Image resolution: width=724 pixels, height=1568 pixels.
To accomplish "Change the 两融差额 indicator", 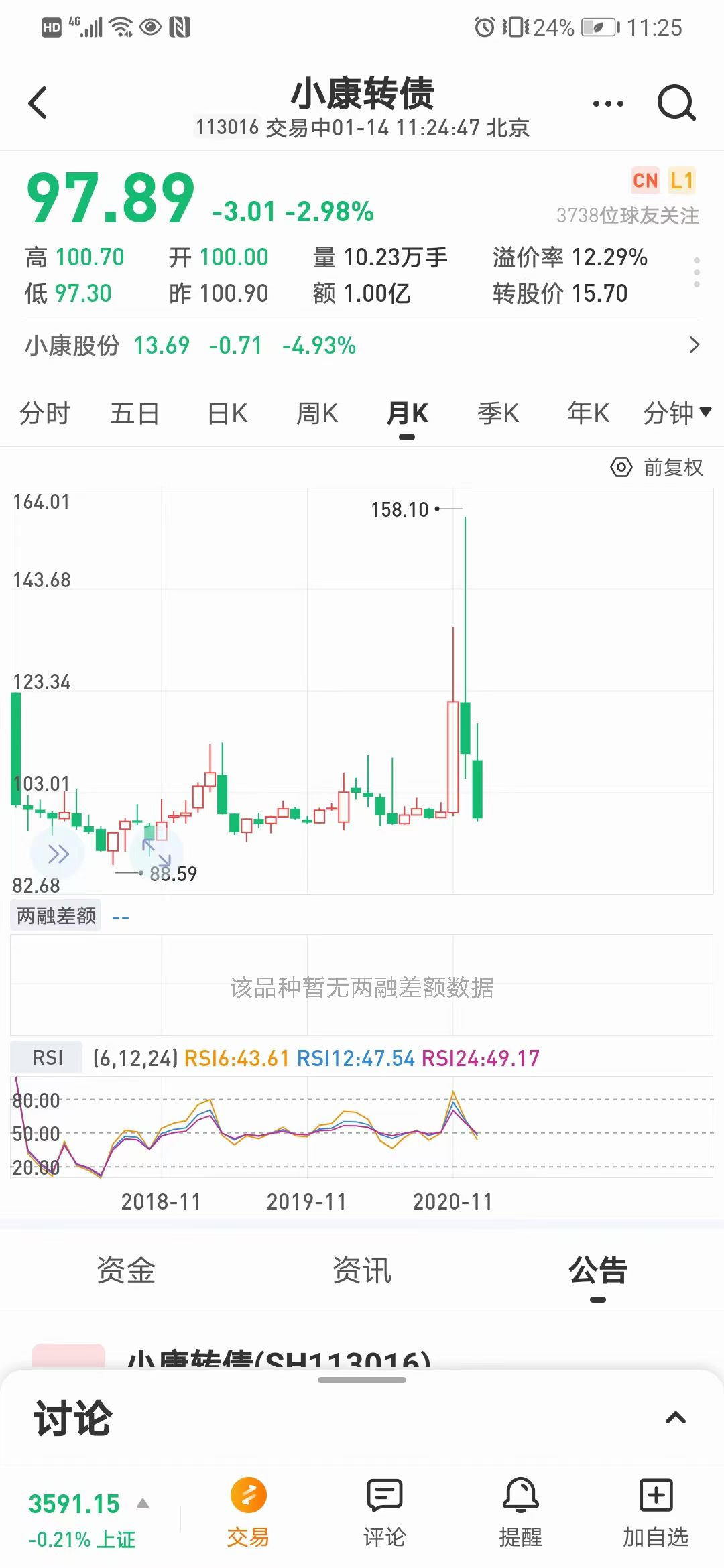I will [56, 915].
